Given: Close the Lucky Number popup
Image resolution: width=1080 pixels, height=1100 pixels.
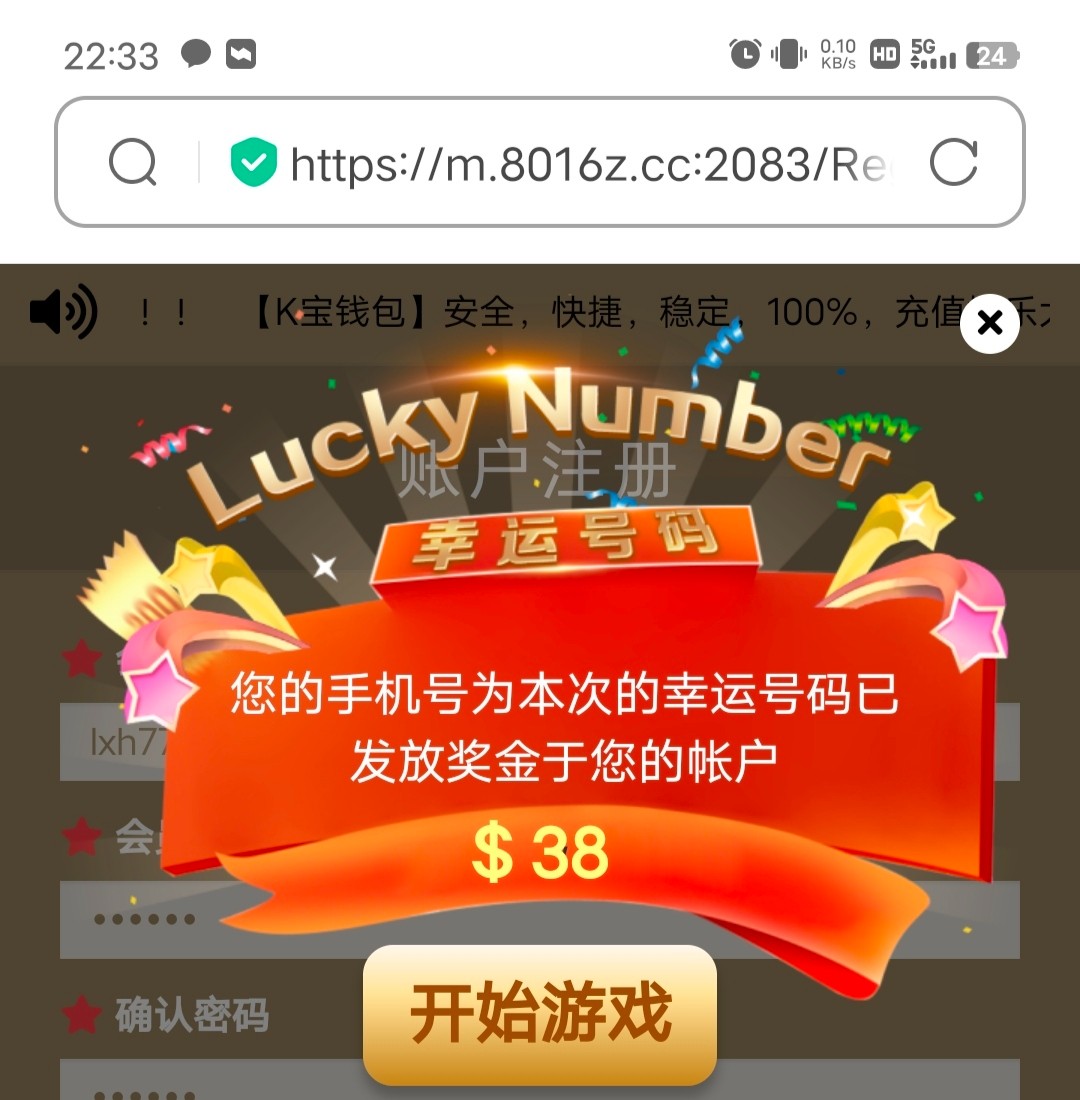Looking at the screenshot, I should 989,323.
